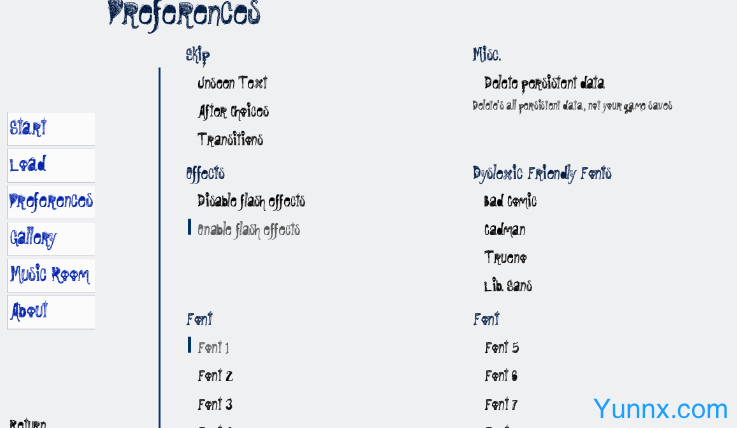737x428 pixels.
Task: Toggle skipping Unseen Text
Action: (x=232, y=83)
